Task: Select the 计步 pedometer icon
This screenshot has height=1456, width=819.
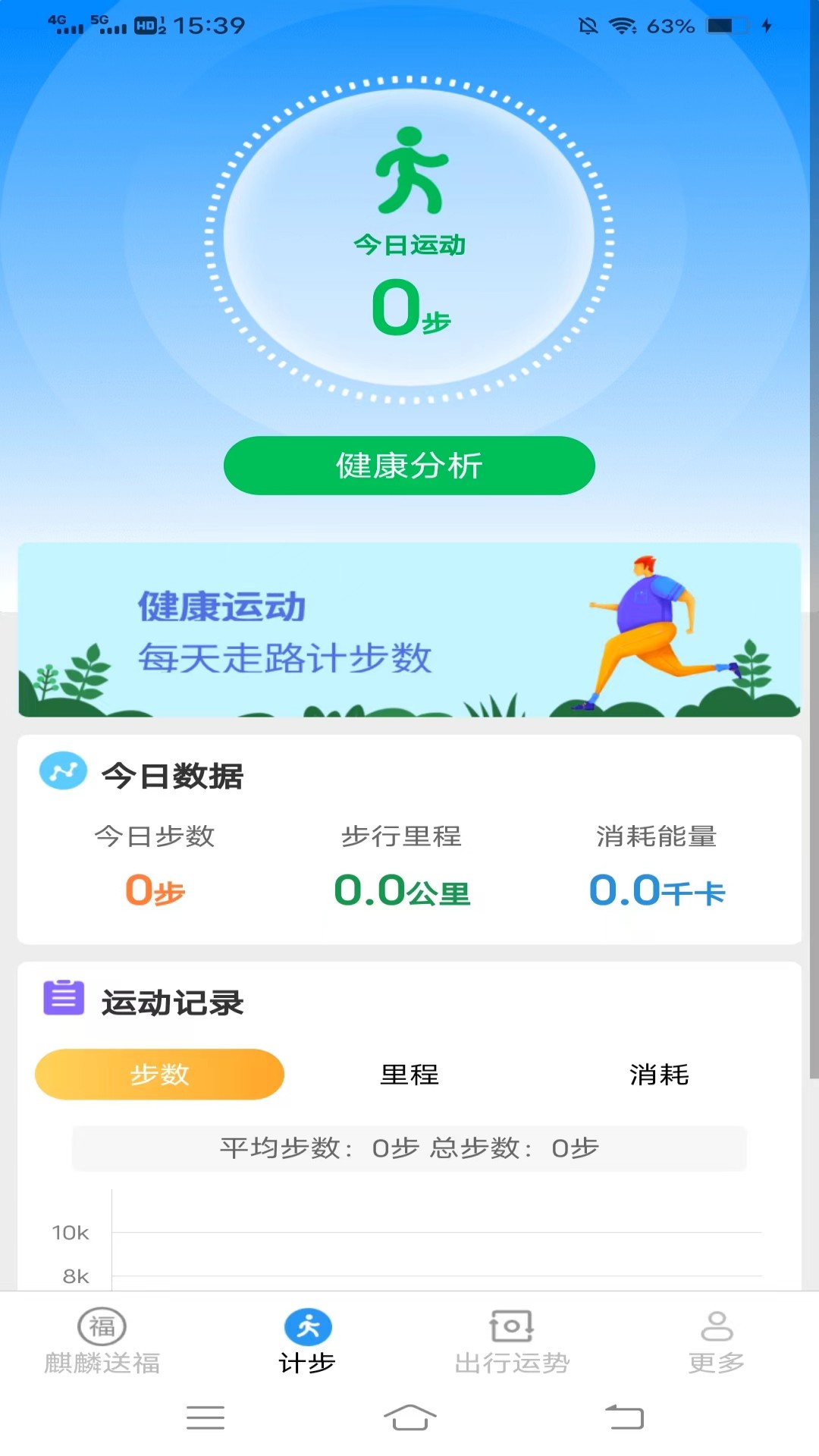Action: point(307,1328)
